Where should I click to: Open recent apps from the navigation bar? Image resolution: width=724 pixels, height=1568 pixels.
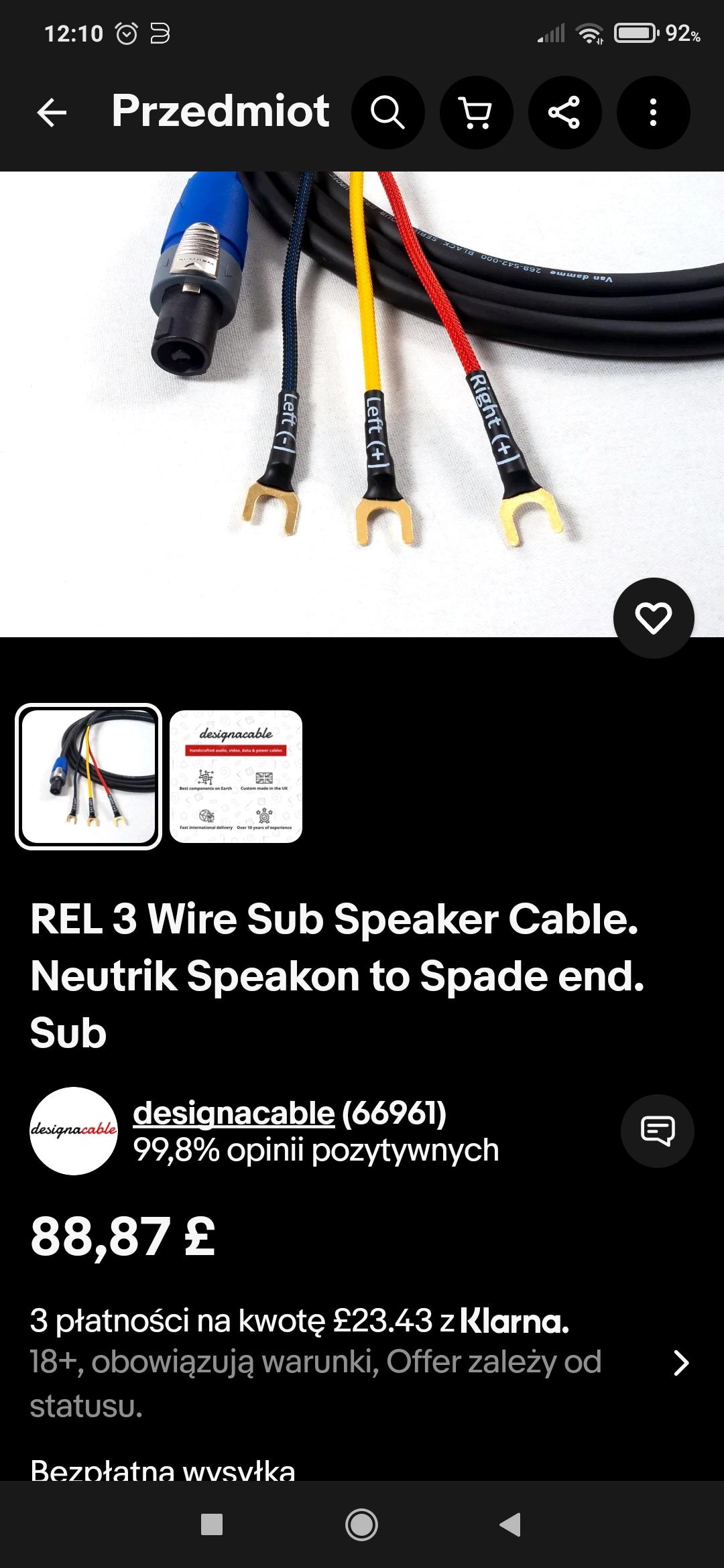tap(212, 1525)
